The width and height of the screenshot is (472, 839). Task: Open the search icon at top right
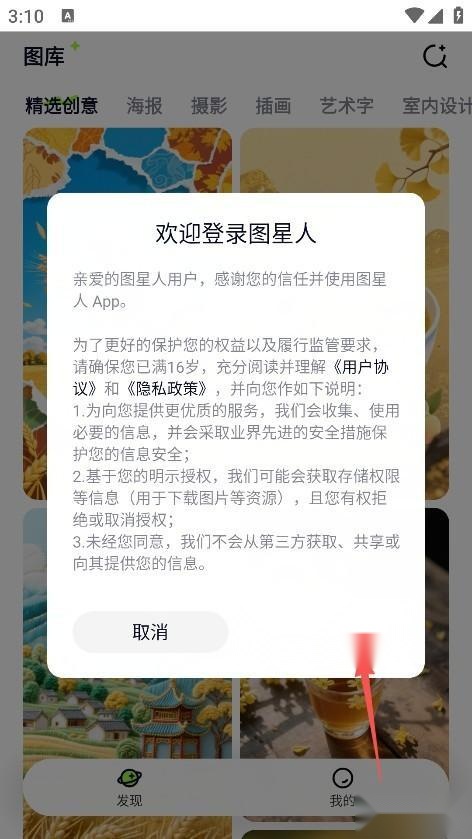[435, 56]
